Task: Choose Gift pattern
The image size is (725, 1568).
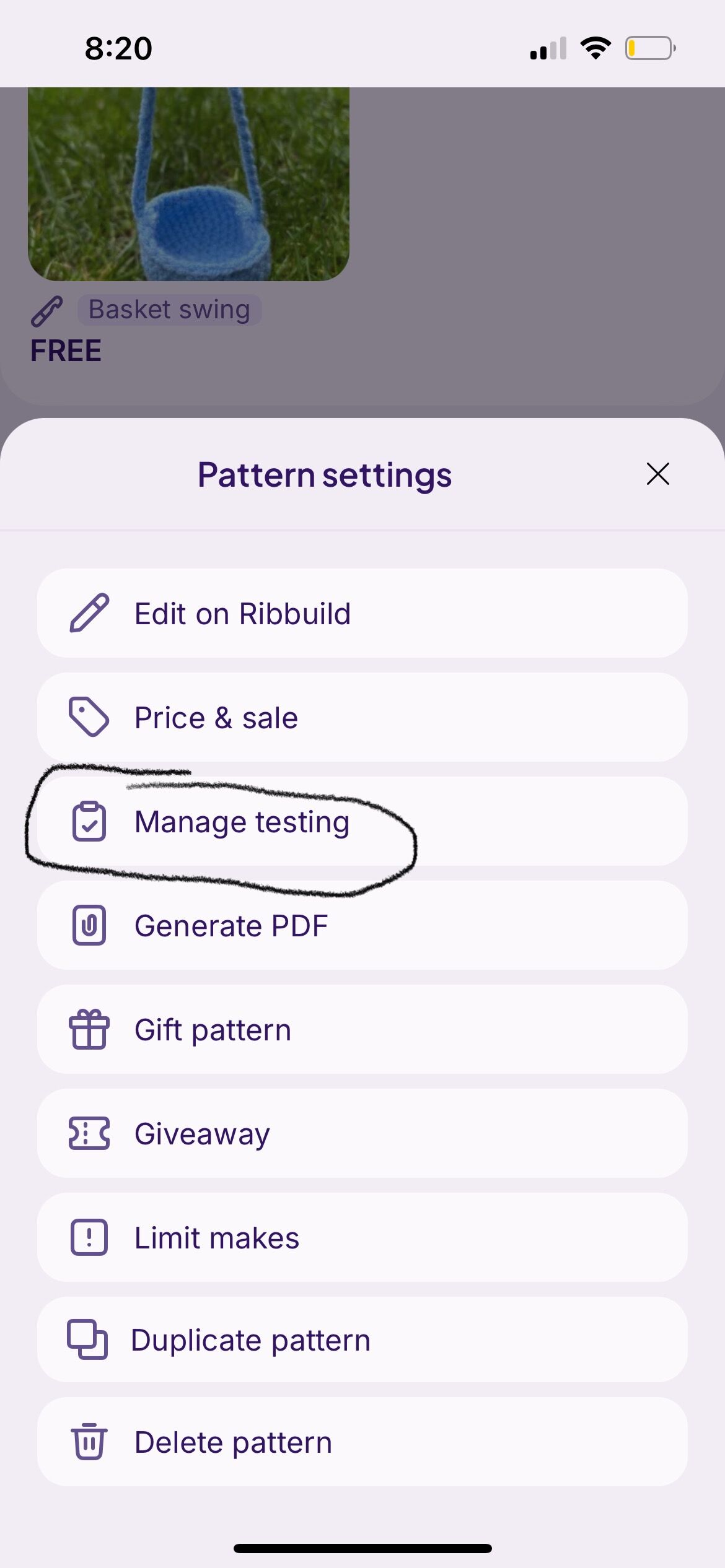Action: [362, 1030]
